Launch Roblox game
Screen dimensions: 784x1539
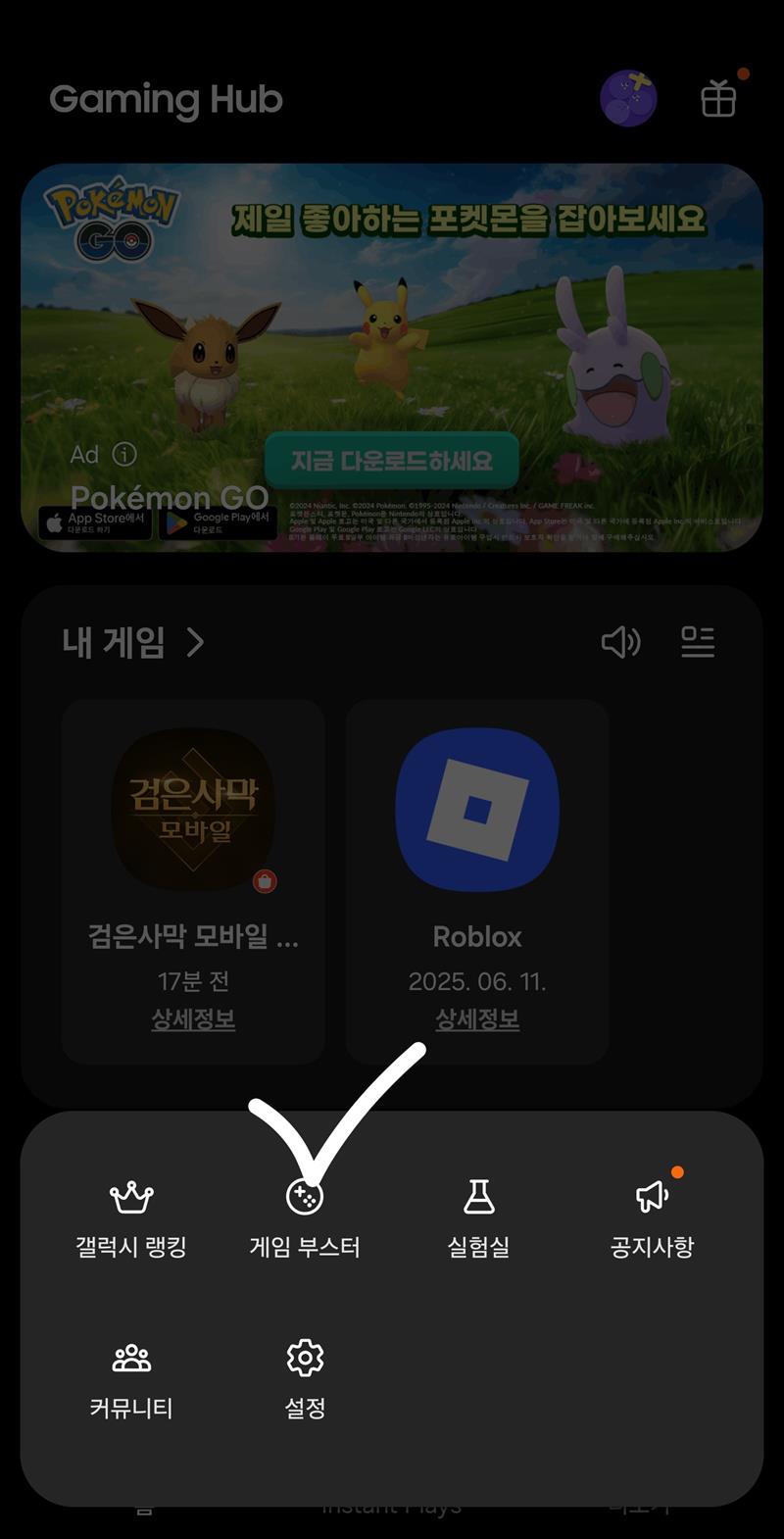coord(477,810)
